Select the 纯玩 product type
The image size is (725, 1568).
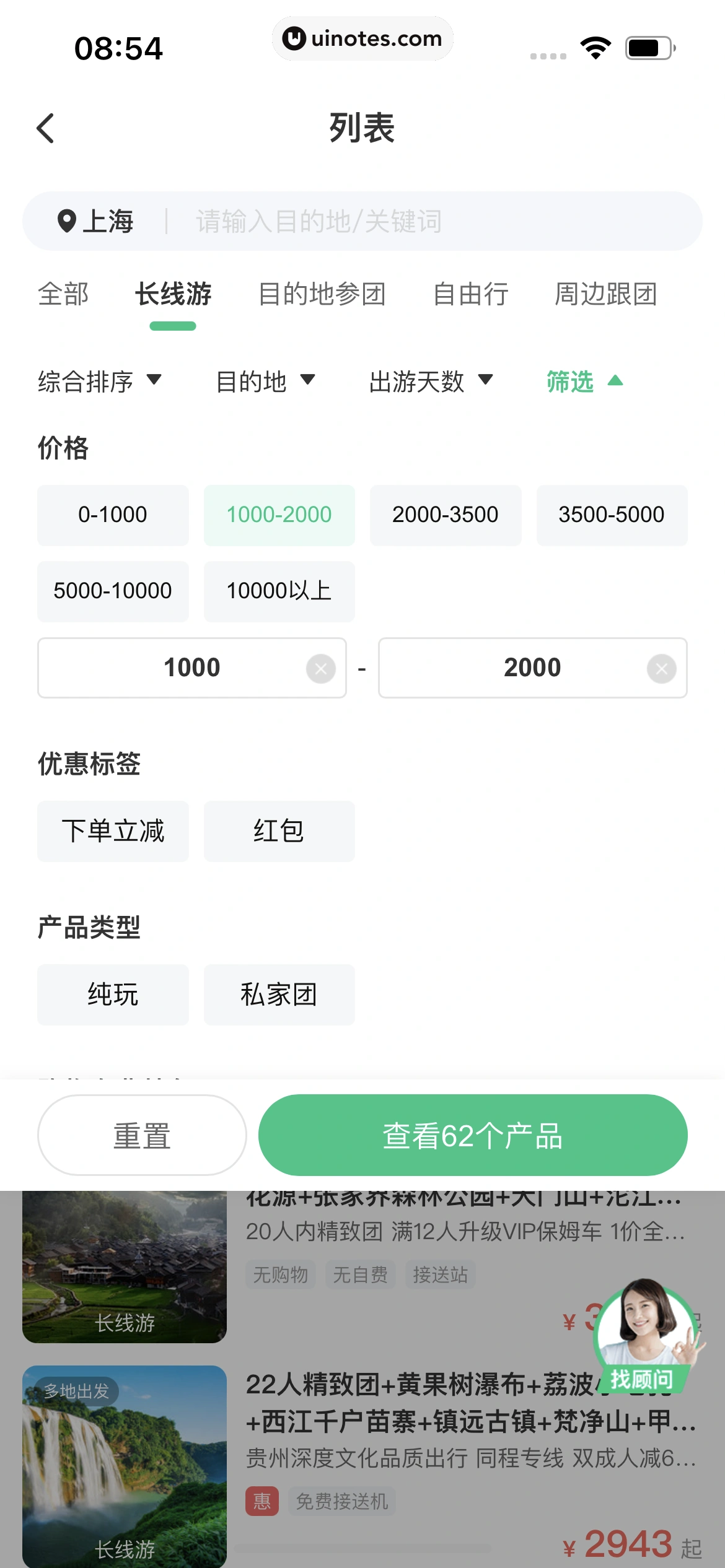tap(113, 995)
